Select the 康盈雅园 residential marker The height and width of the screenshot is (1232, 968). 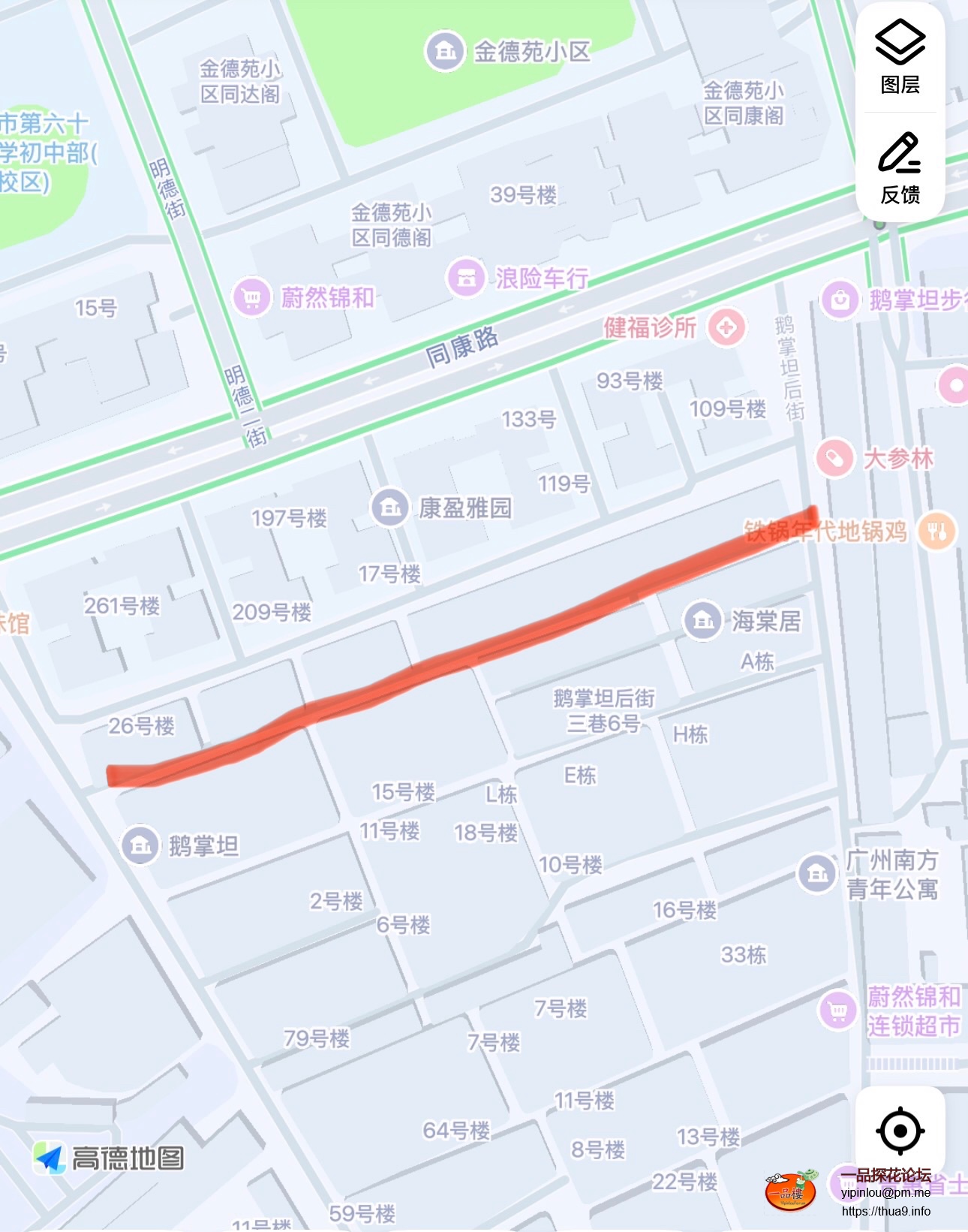point(390,508)
